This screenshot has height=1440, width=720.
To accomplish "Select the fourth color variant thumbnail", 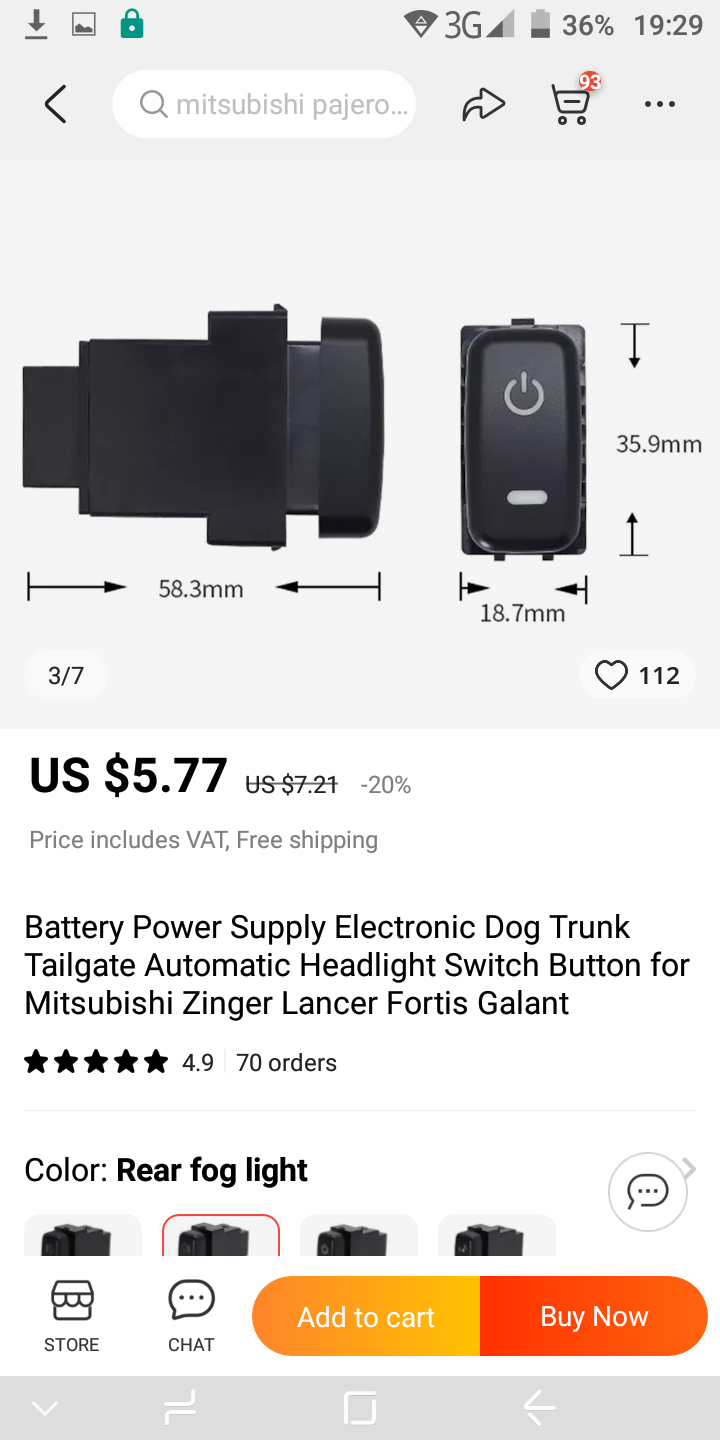I will 497,1236.
